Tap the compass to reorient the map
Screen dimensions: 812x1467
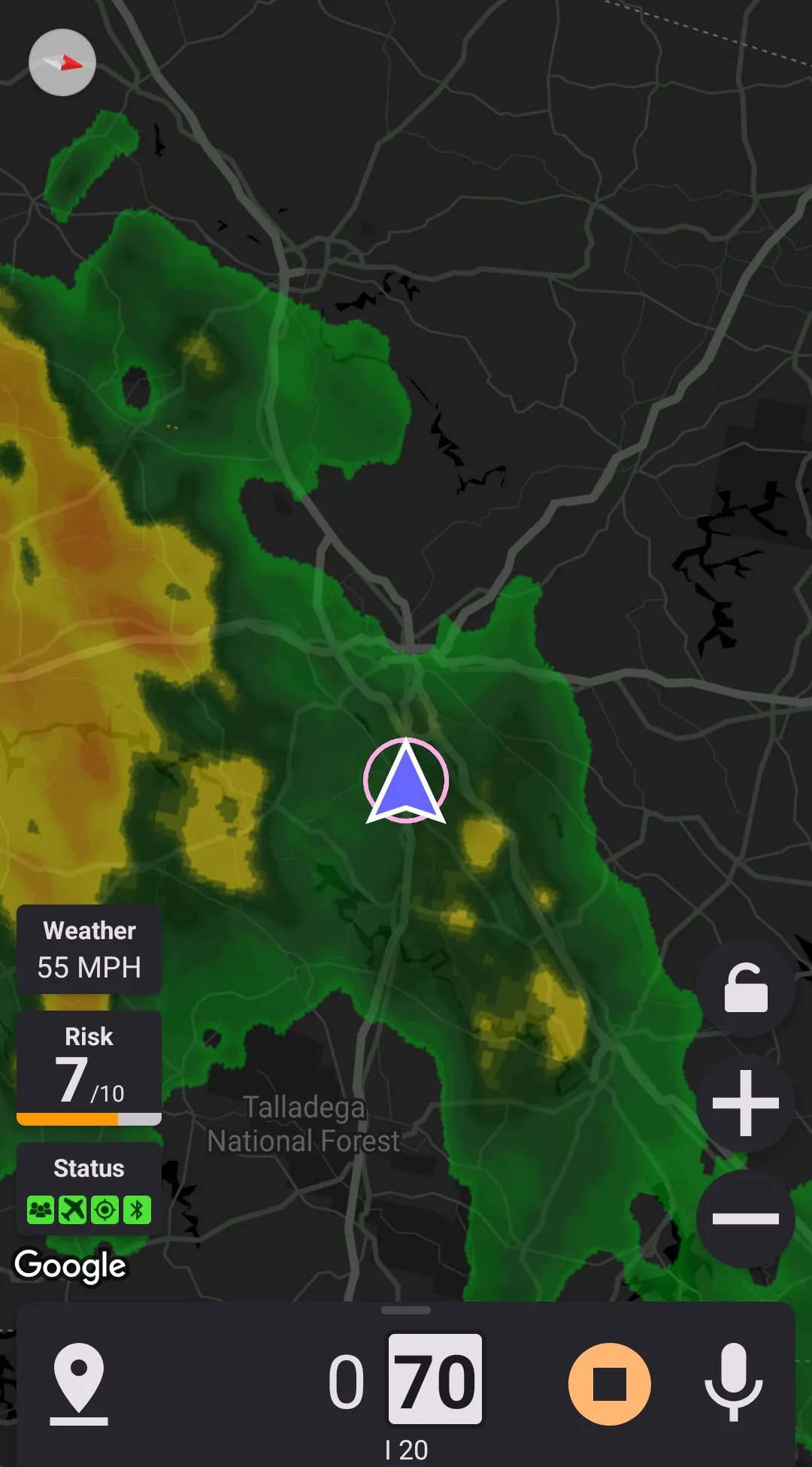(x=62, y=62)
